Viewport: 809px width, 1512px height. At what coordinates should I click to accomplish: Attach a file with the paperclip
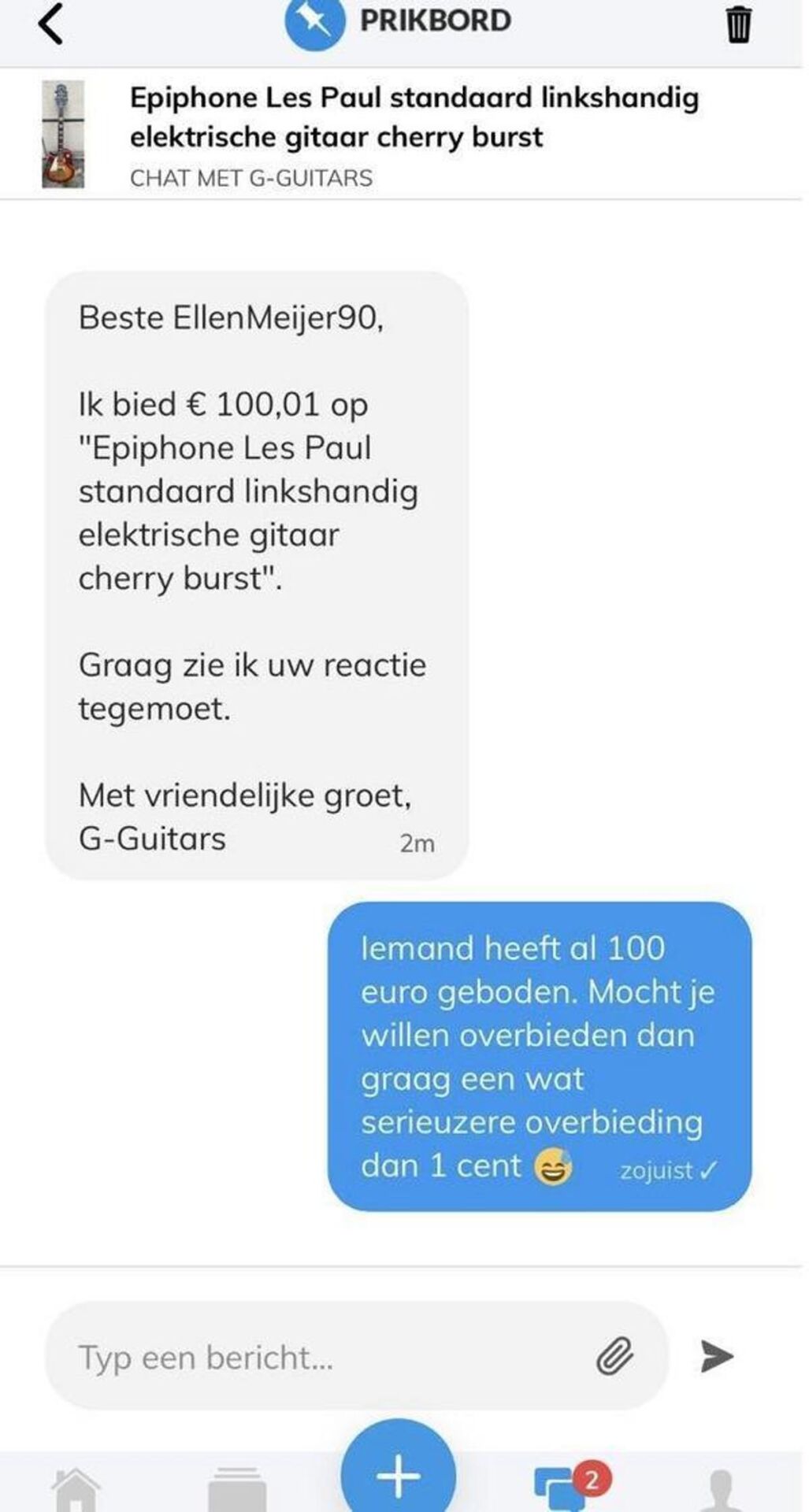(614, 1356)
